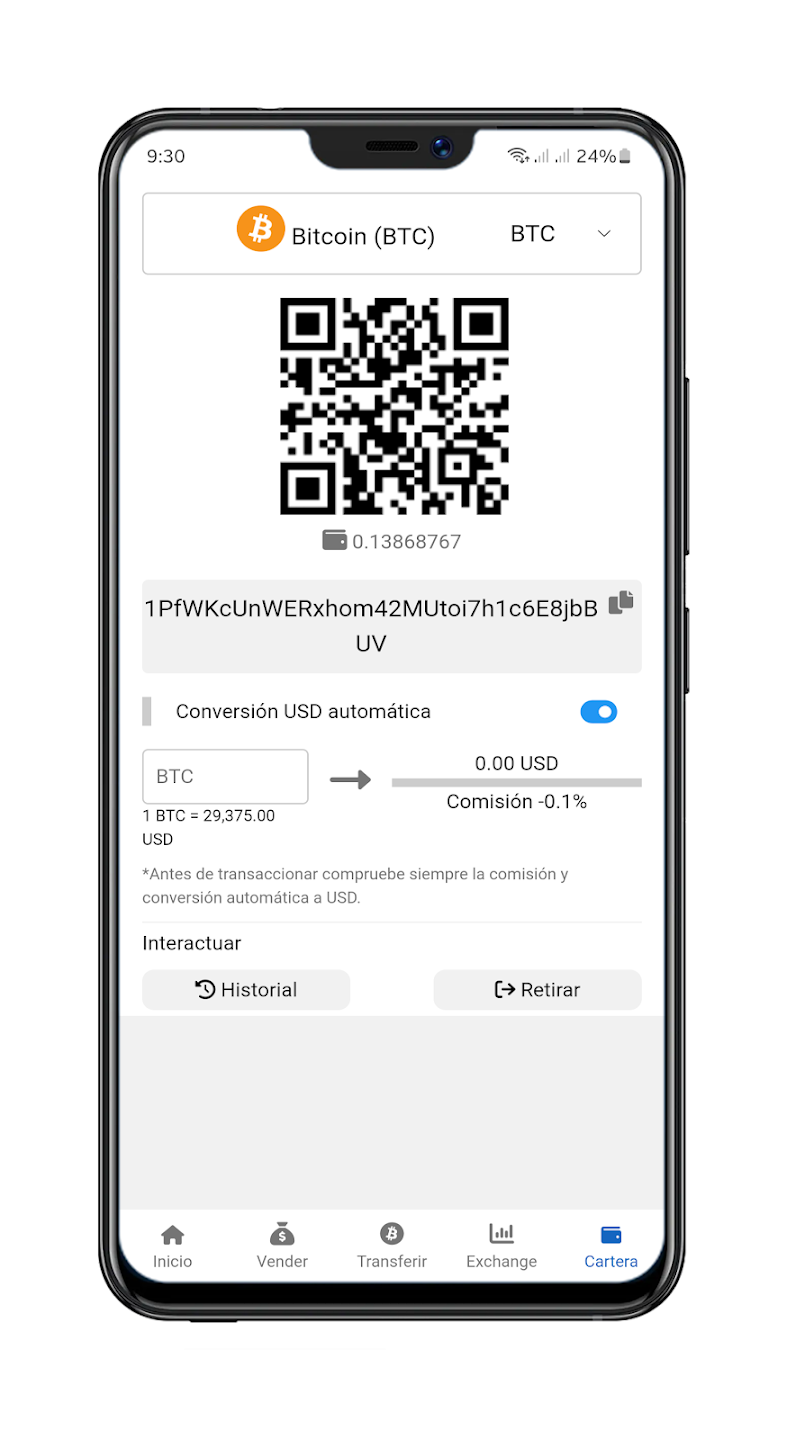Image resolution: width=787 pixels, height=1440 pixels.
Task: Turn off Conversión USD automática
Action: click(x=598, y=712)
